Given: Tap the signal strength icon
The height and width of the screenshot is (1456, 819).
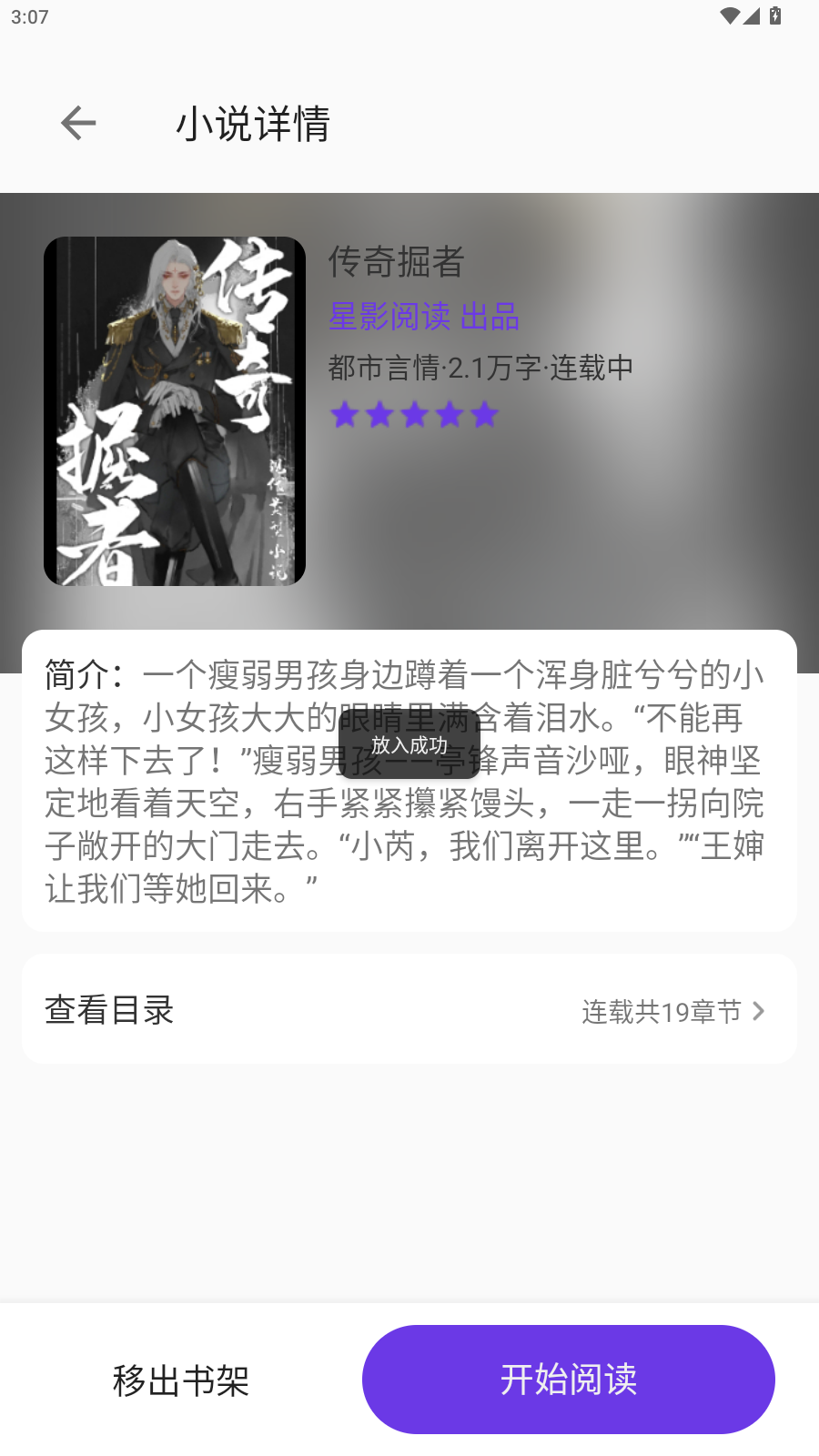Looking at the screenshot, I should pos(751,15).
